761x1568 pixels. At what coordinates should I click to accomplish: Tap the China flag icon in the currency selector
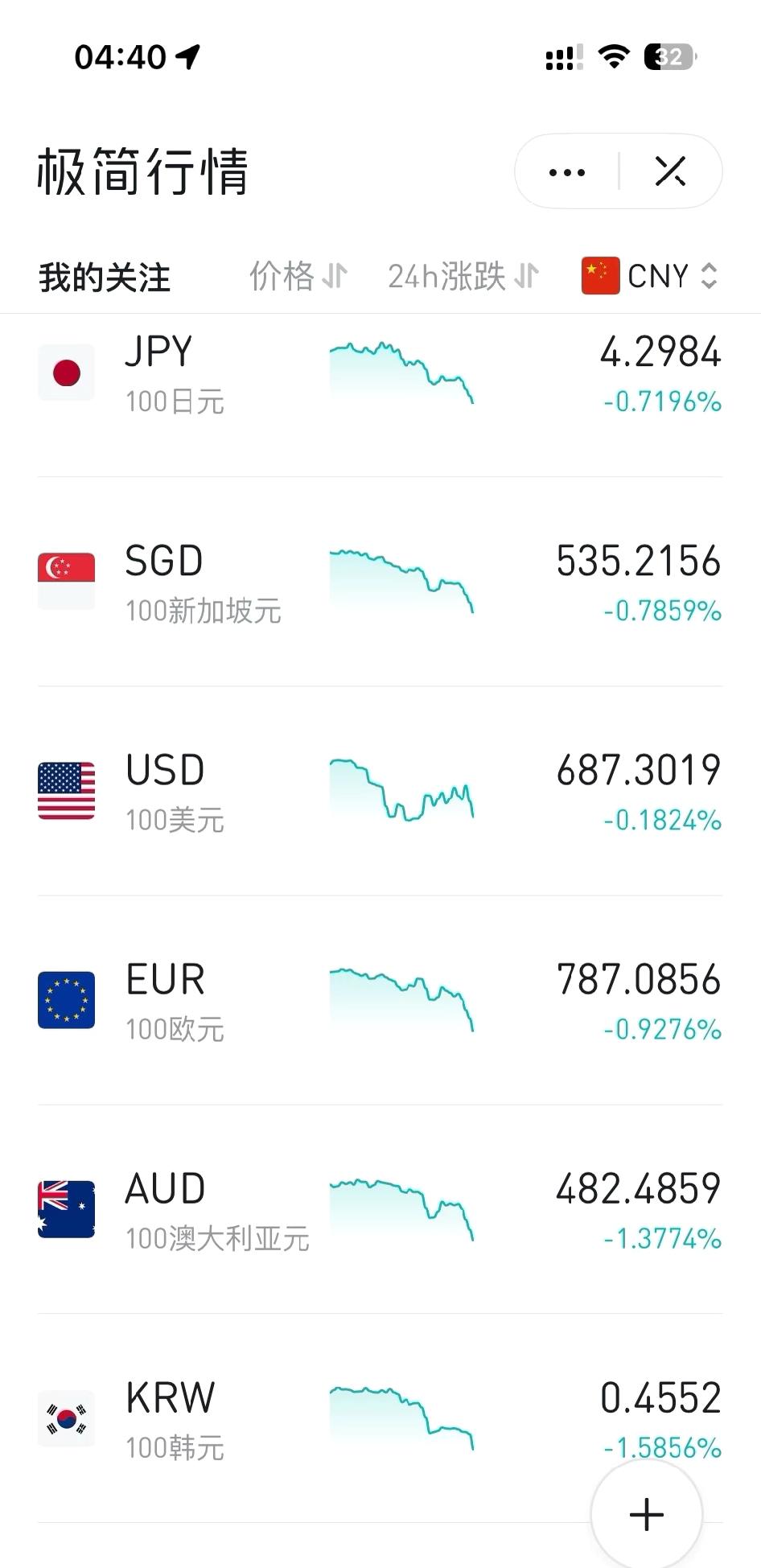click(x=599, y=276)
